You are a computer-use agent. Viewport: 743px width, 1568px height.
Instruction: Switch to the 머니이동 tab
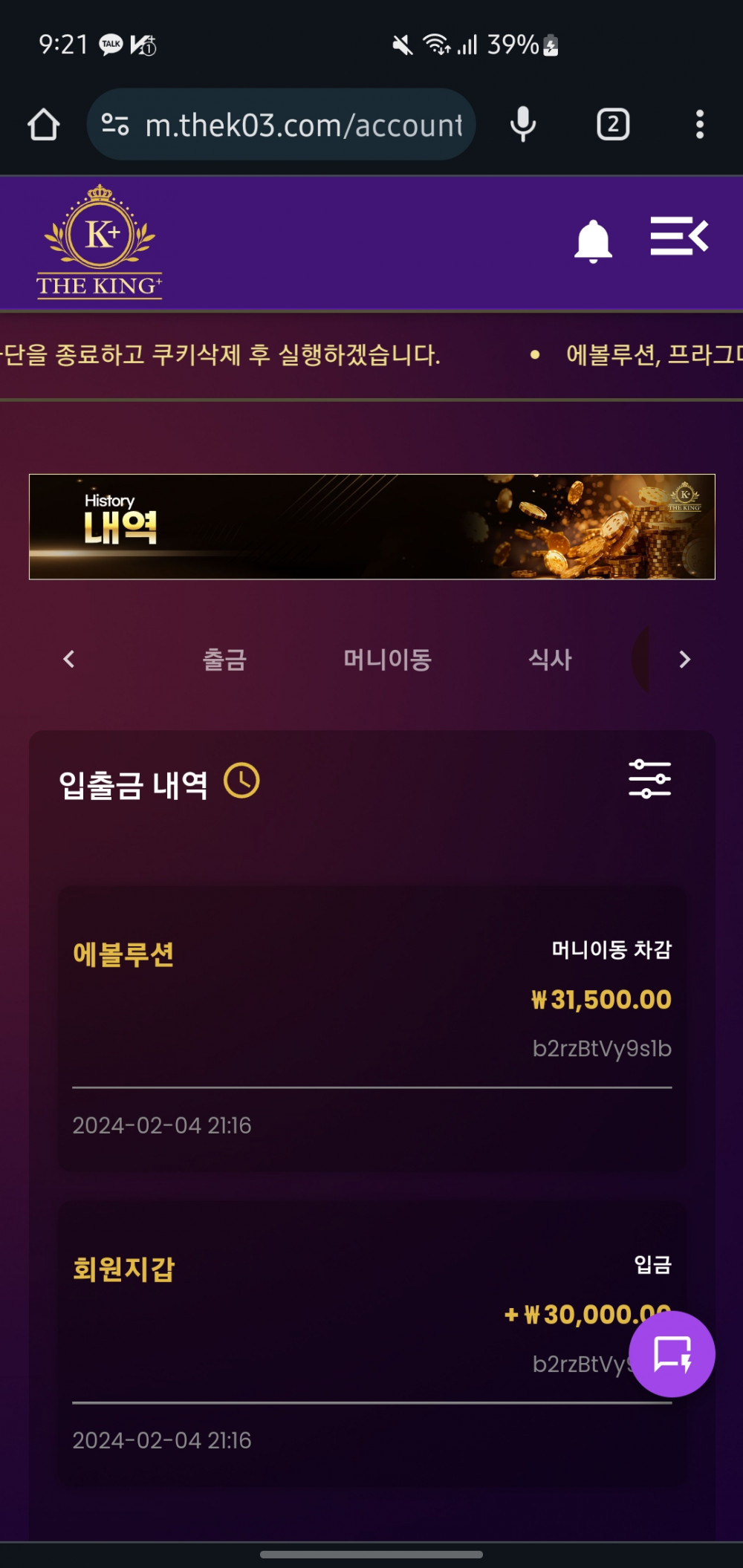coord(387,660)
